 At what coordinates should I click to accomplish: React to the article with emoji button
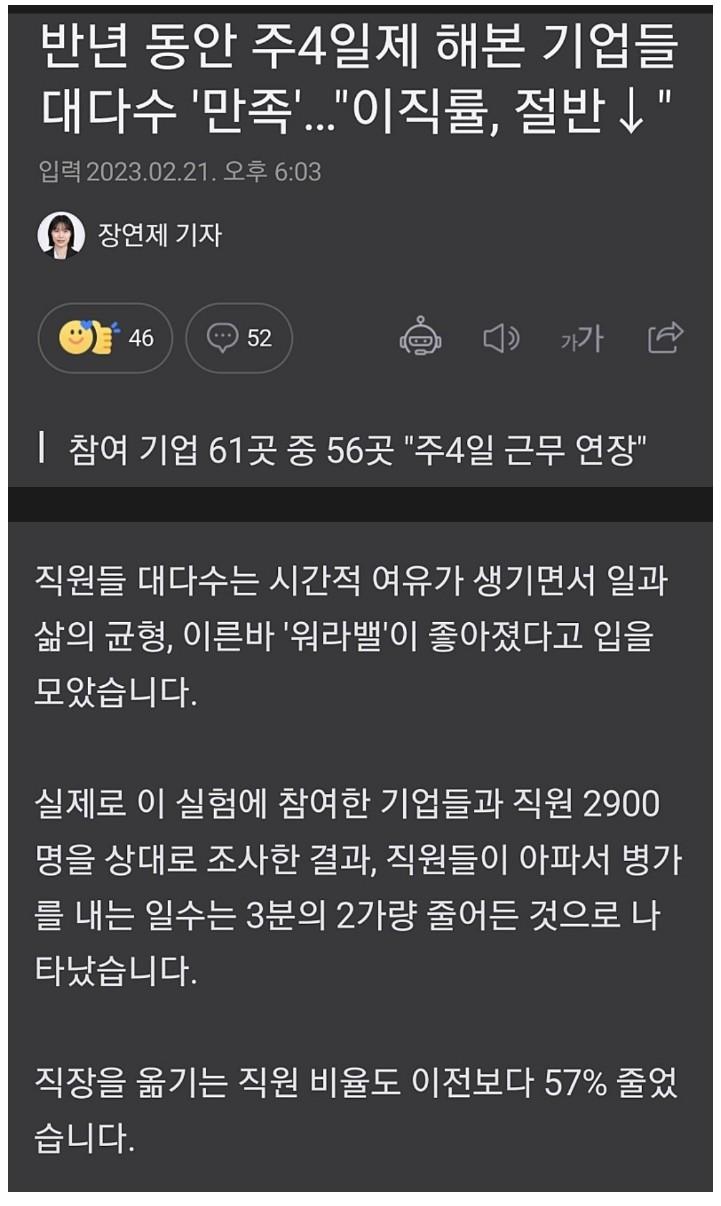[105, 338]
